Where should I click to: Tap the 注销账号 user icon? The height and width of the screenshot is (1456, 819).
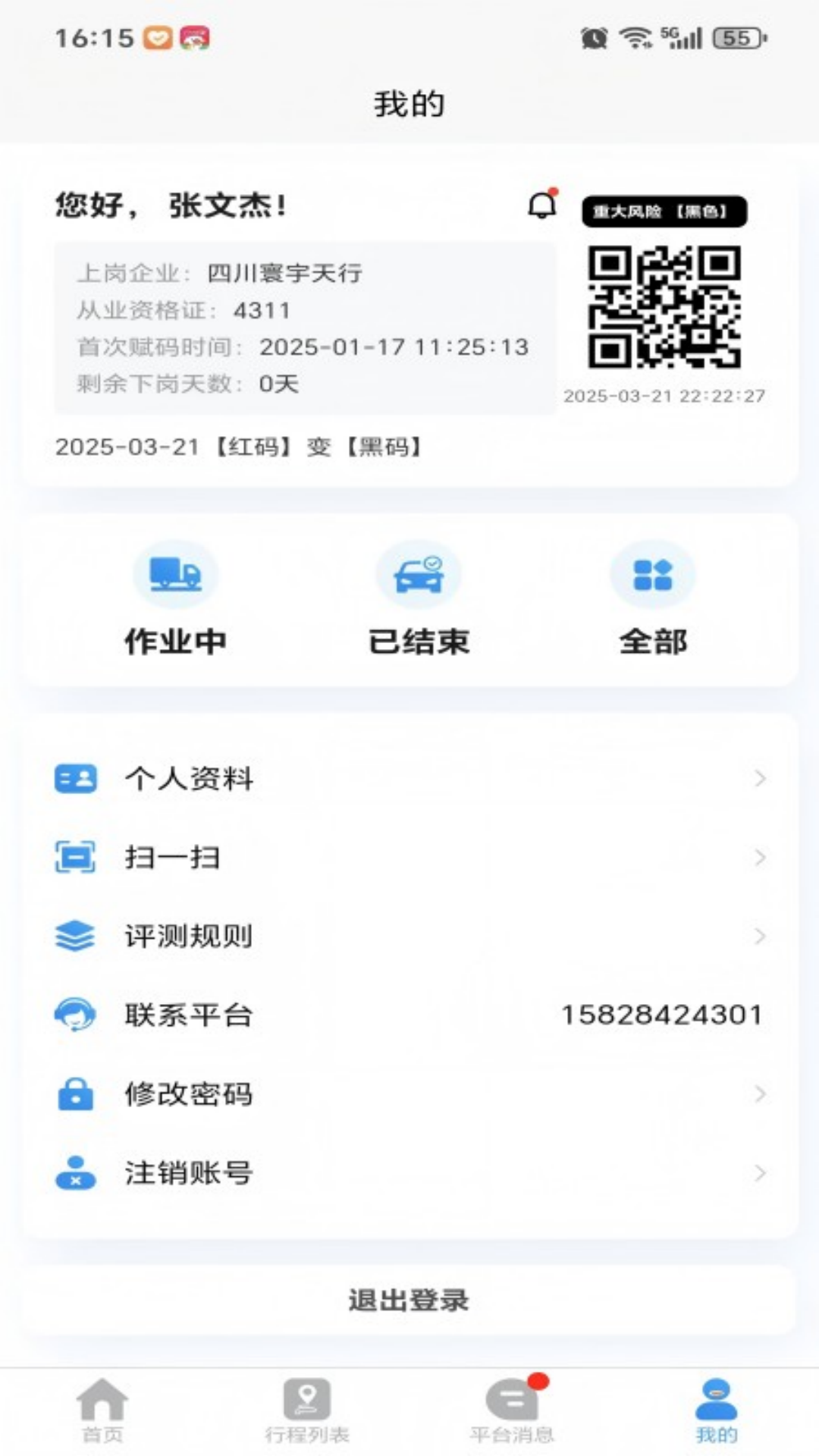pyautogui.click(x=74, y=1172)
